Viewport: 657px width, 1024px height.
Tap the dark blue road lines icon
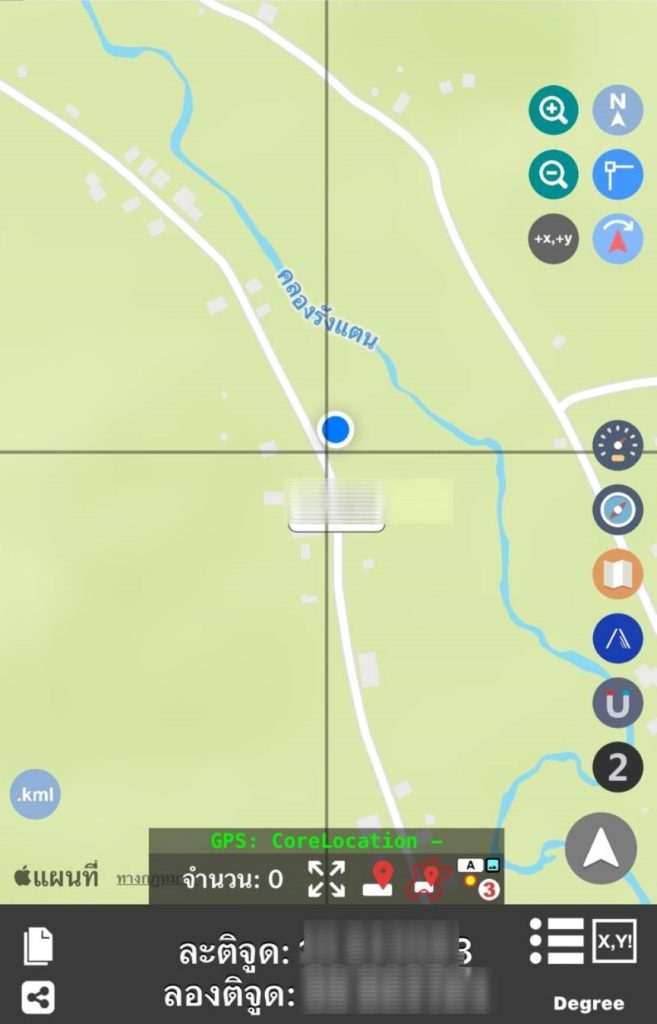[617, 639]
